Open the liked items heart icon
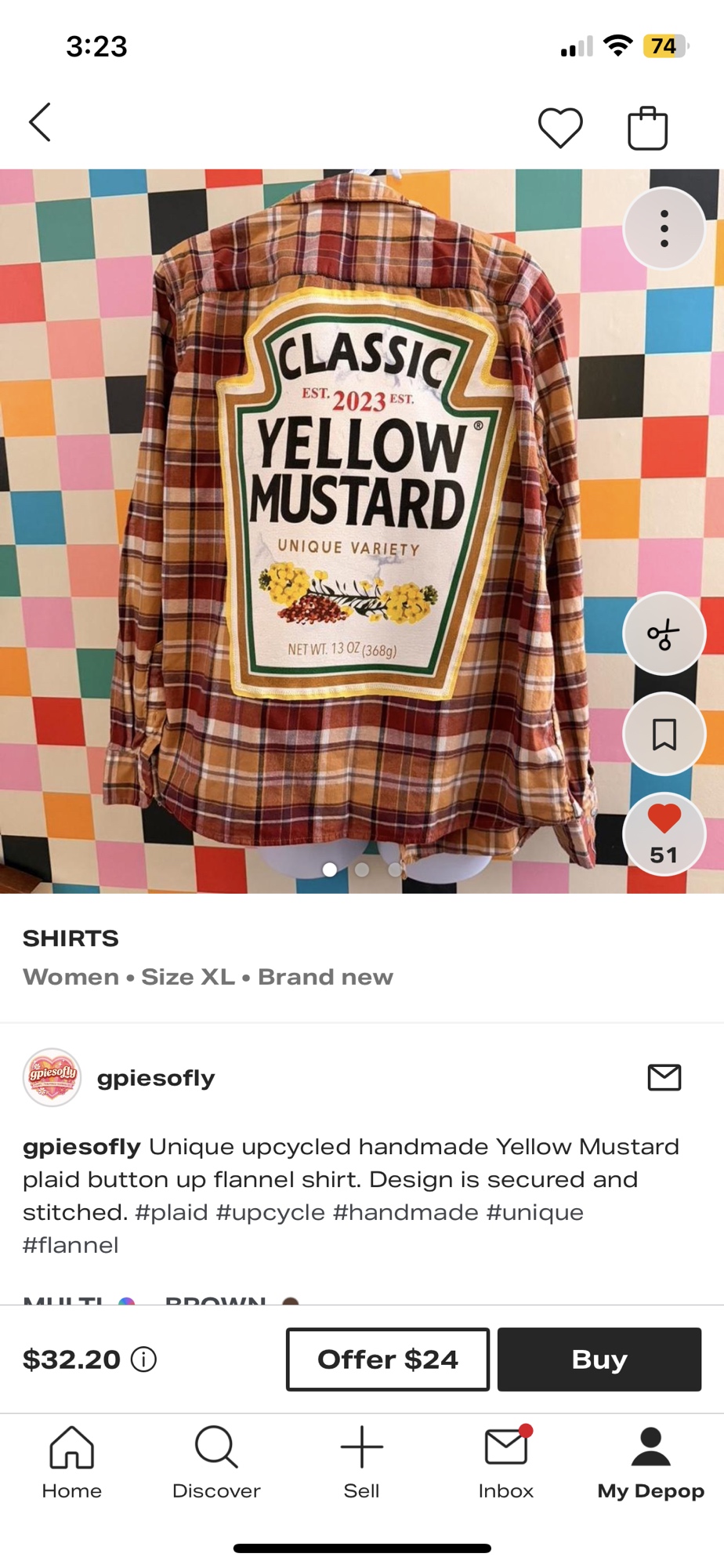This screenshot has height=1568, width=724. coord(560,127)
